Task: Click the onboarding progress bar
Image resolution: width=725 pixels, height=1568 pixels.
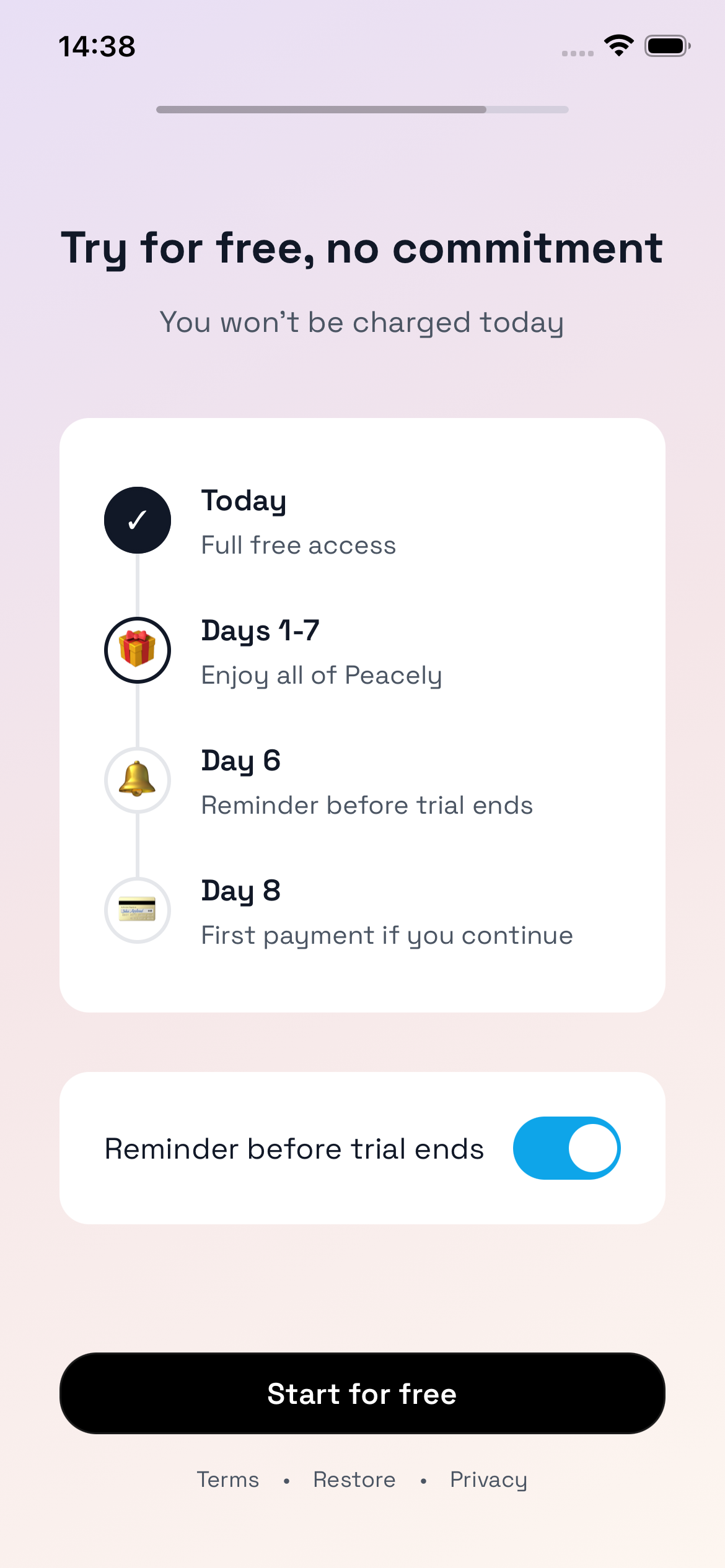Action: [x=362, y=110]
